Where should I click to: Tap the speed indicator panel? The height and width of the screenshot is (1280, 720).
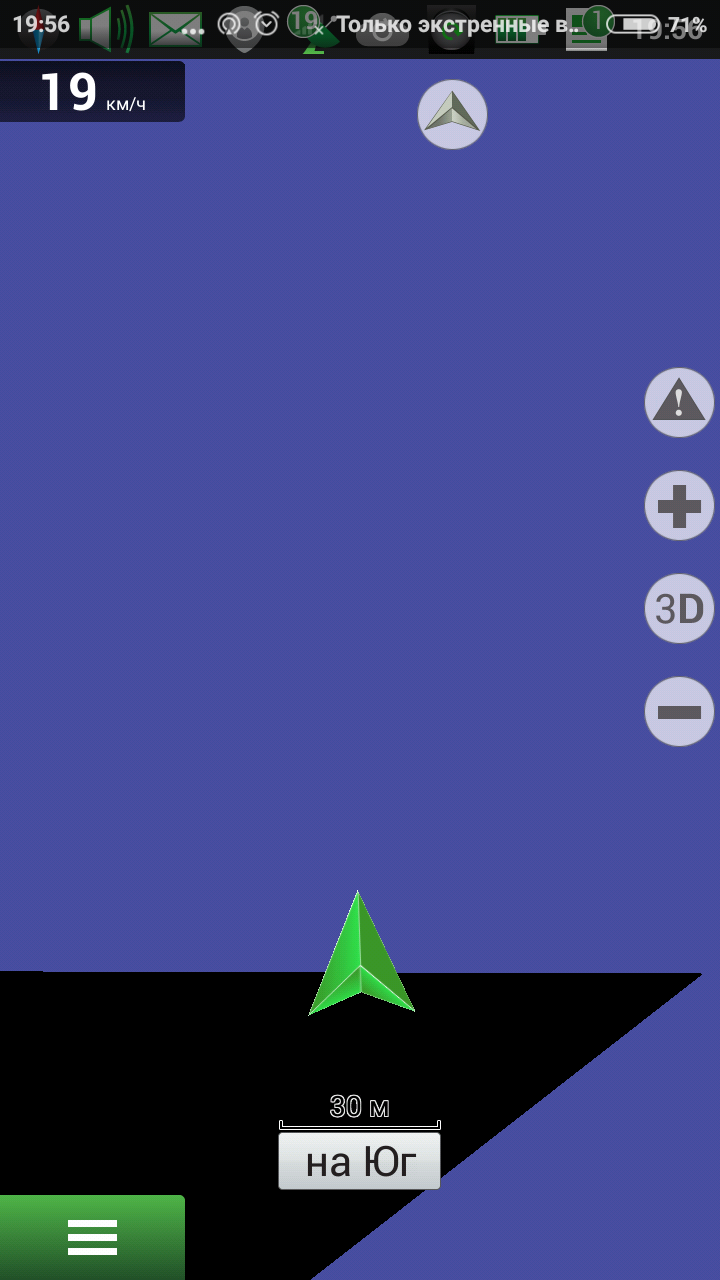click(92, 91)
